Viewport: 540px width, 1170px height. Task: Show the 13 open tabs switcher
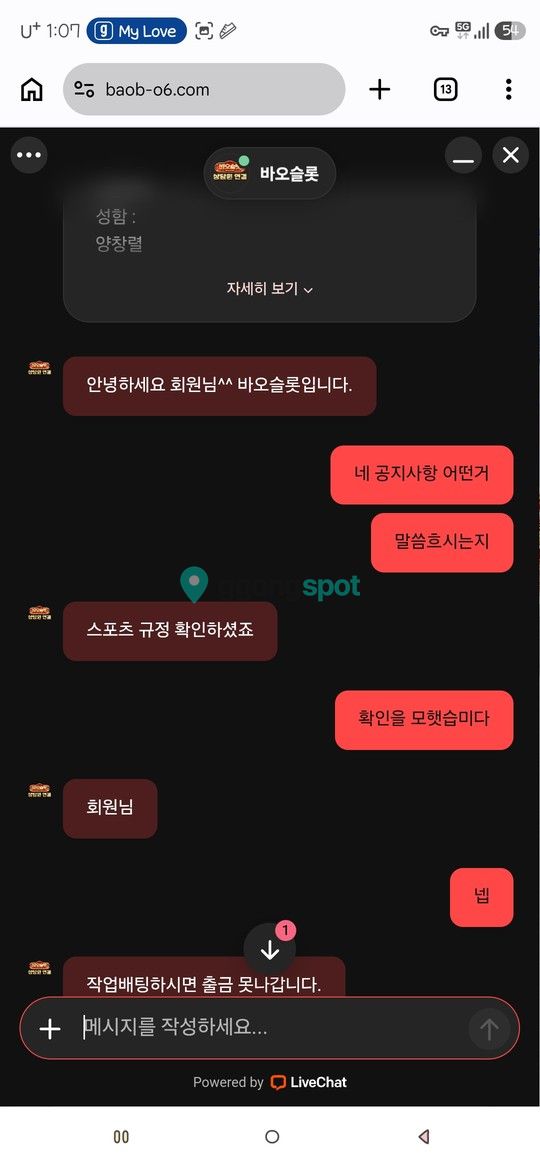point(445,90)
